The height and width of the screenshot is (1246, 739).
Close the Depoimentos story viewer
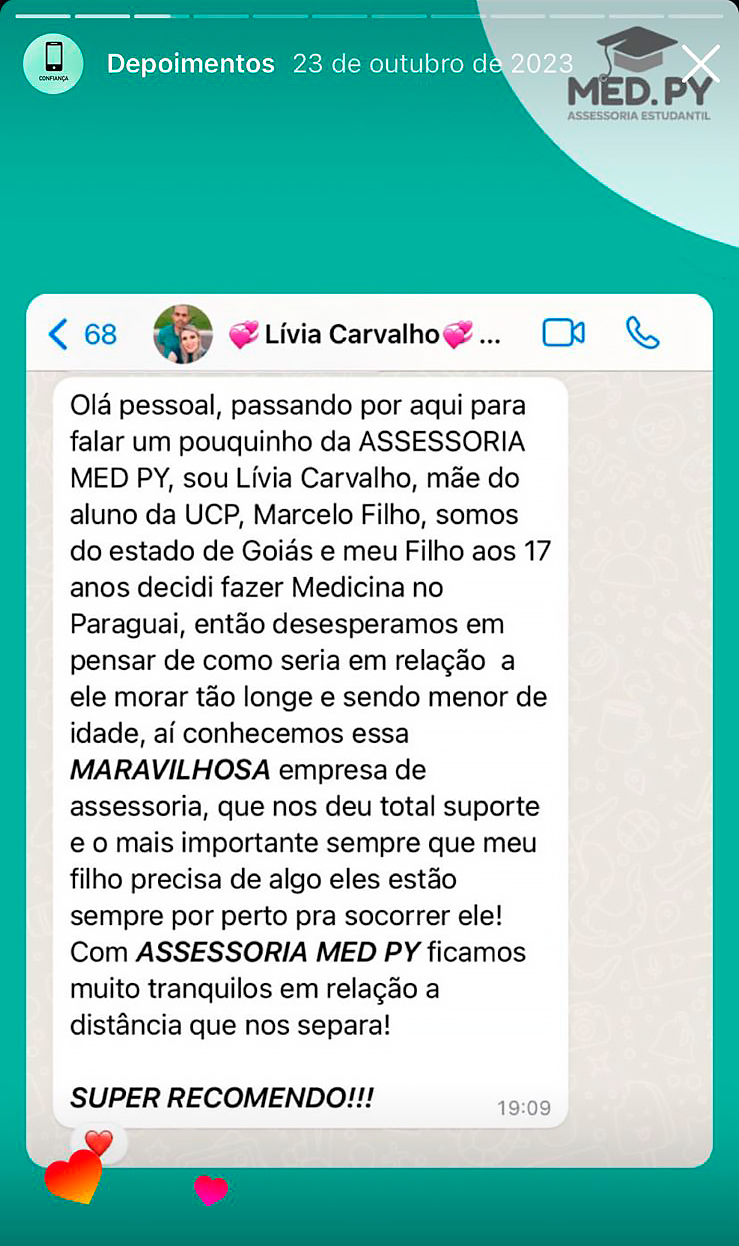[701, 64]
